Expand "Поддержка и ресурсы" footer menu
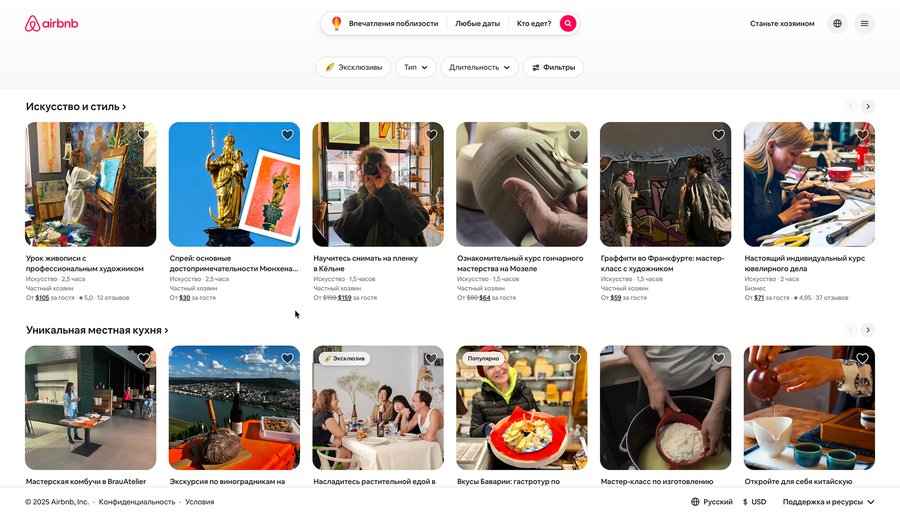The width and height of the screenshot is (900, 517). click(828, 502)
